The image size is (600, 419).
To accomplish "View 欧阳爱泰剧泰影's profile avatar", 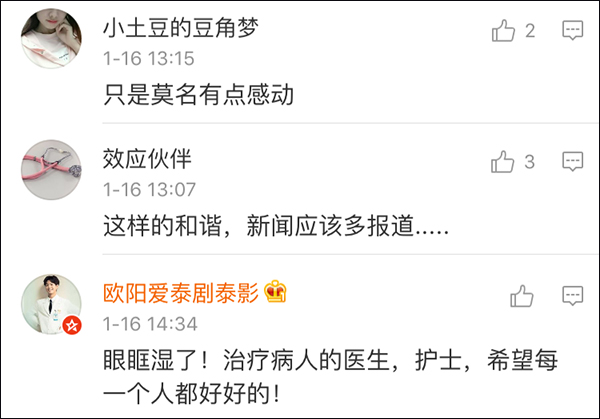I will [x=51, y=303].
